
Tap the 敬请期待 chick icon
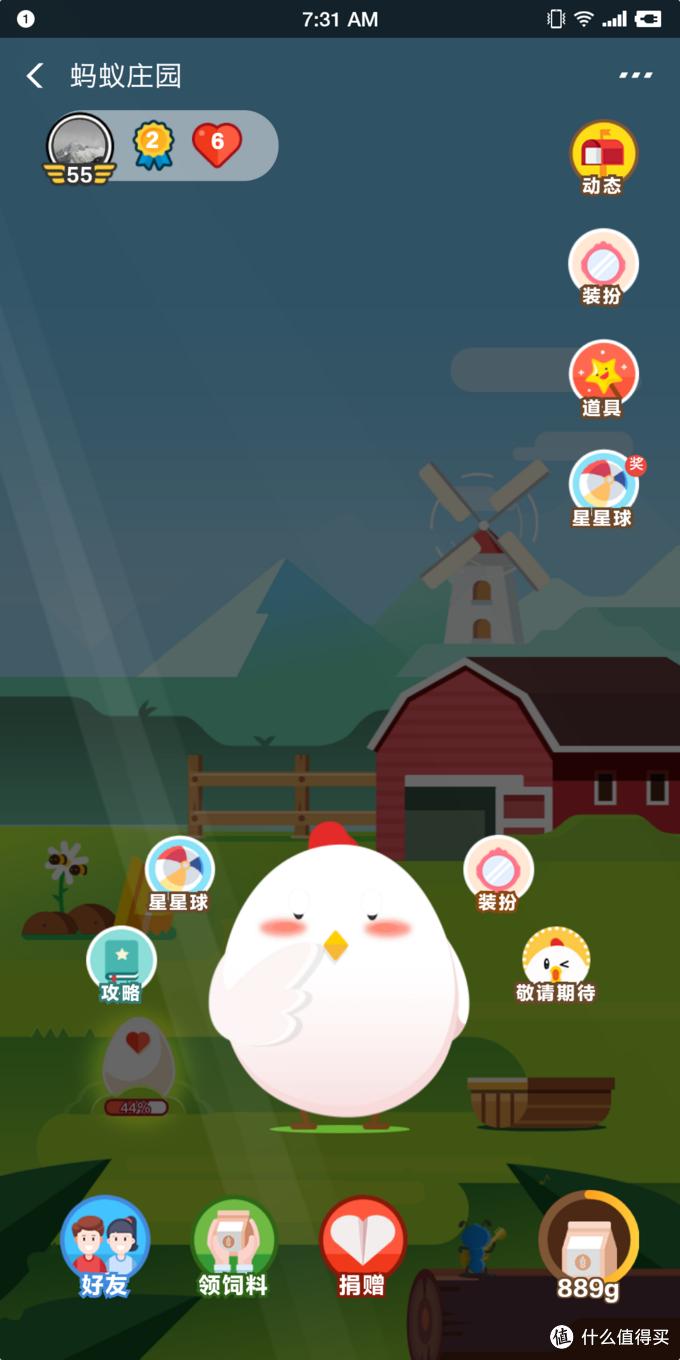[556, 965]
